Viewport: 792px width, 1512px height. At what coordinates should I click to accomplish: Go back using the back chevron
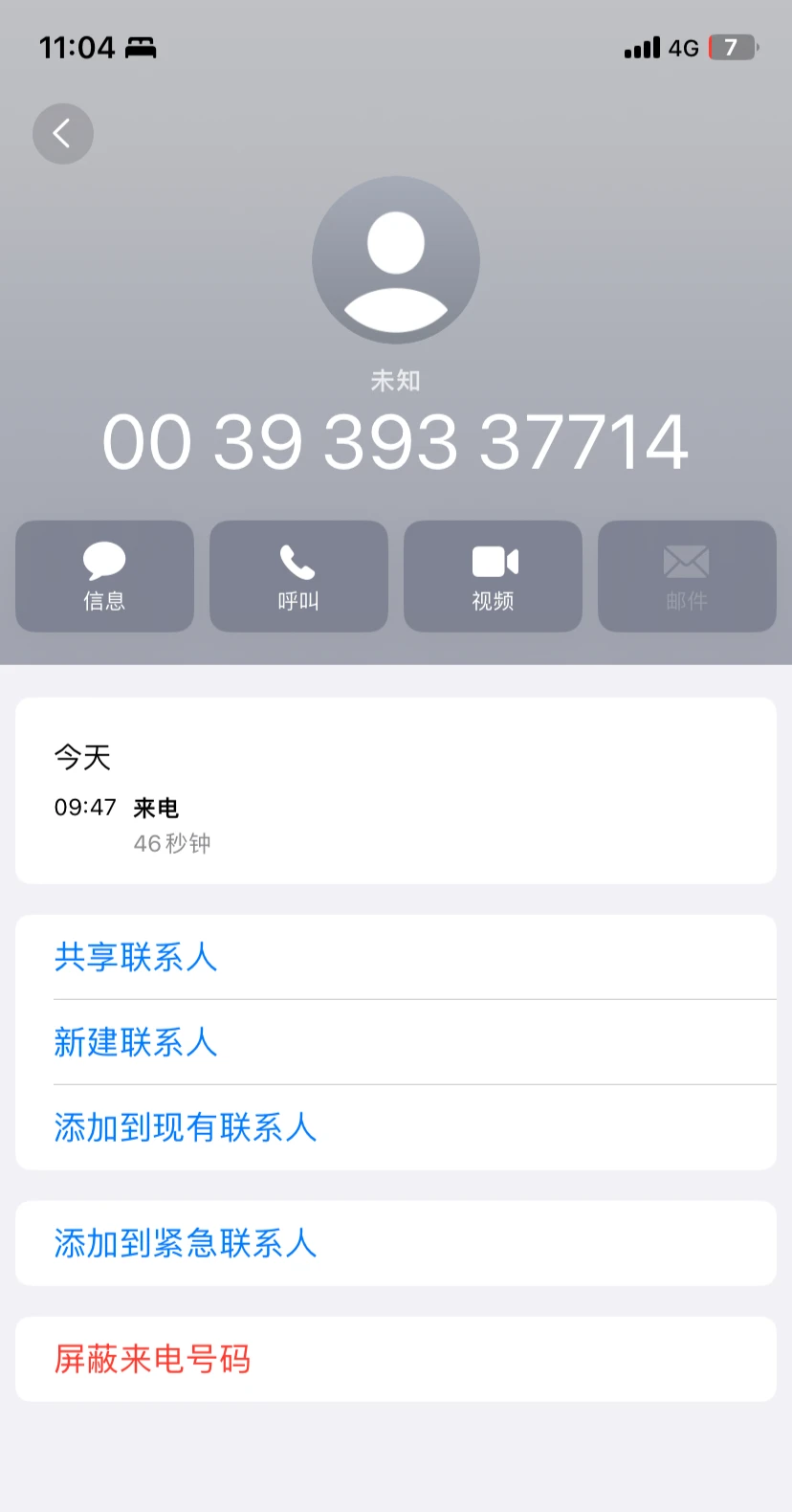(62, 134)
